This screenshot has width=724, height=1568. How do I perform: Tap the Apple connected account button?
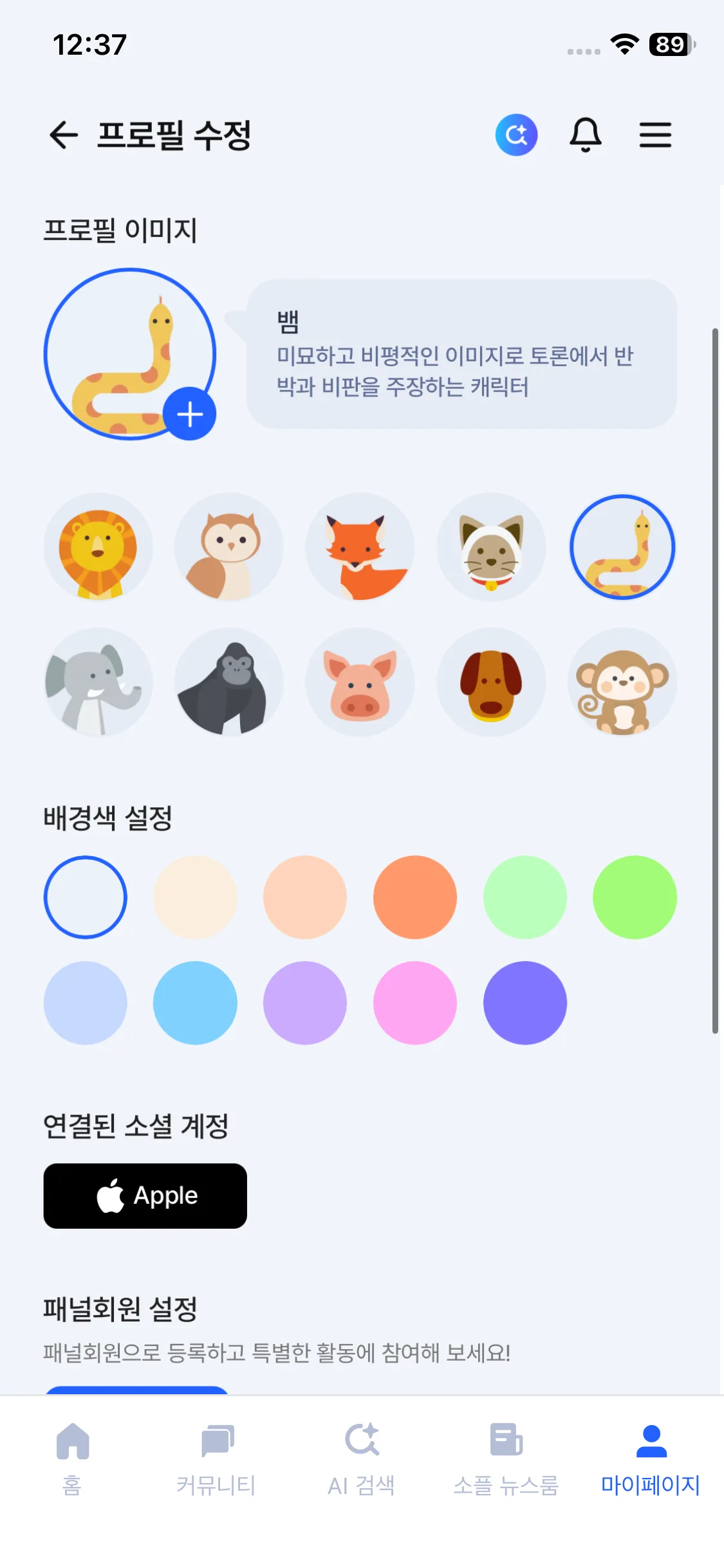145,1195
